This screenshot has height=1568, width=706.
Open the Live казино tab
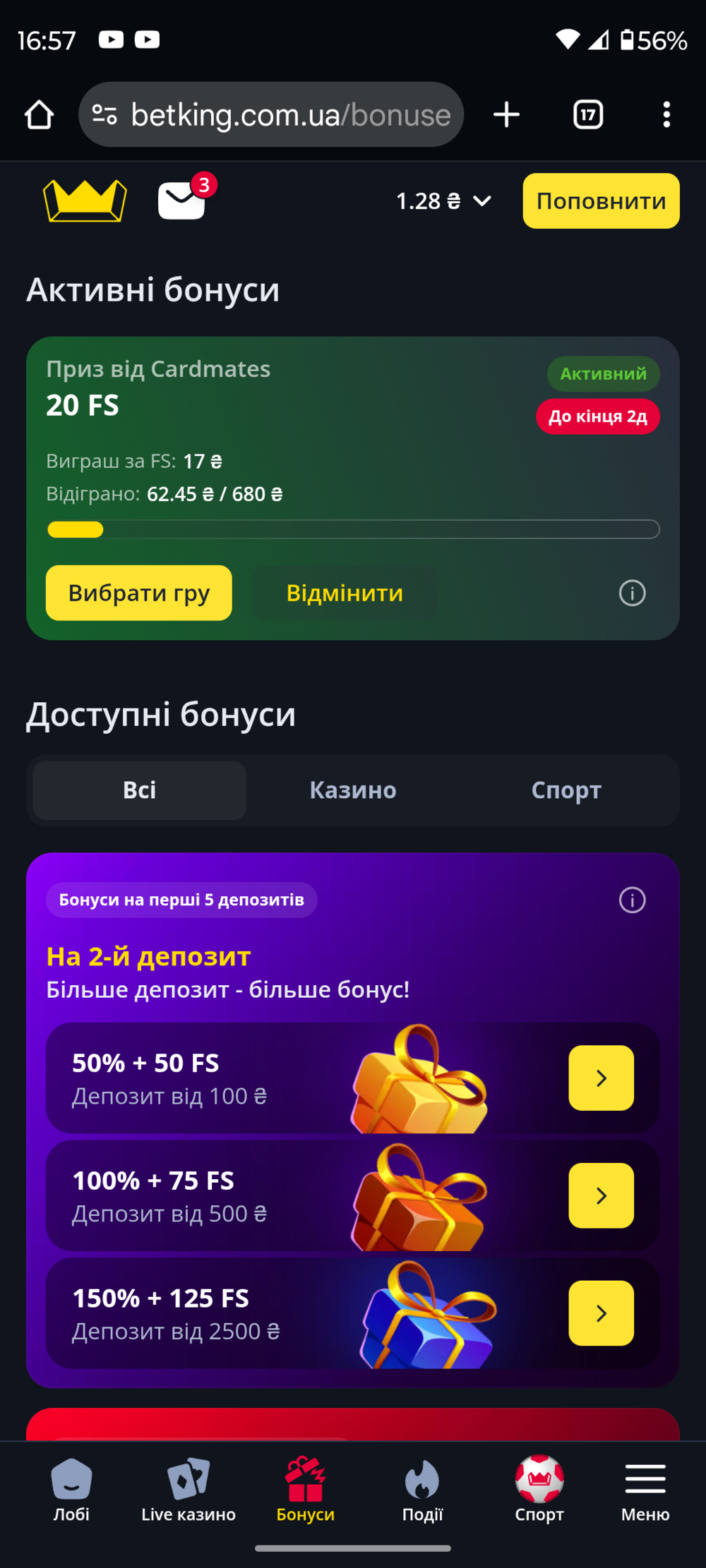click(x=189, y=1489)
